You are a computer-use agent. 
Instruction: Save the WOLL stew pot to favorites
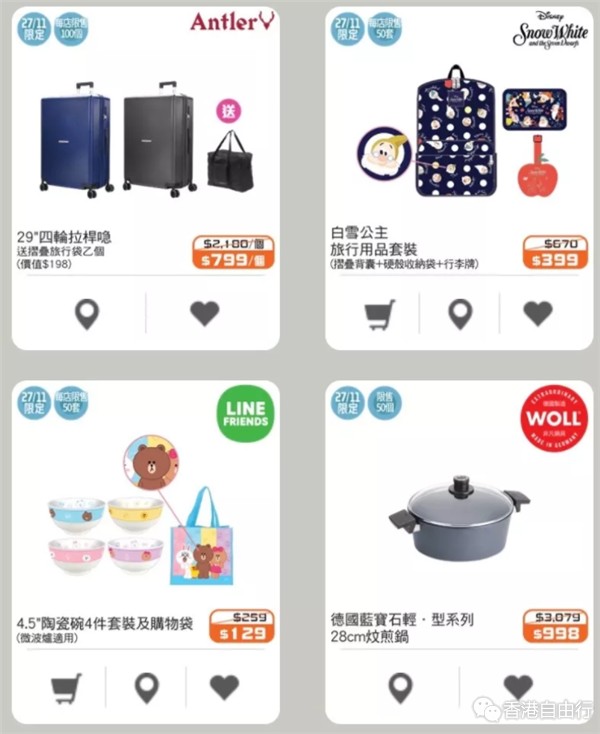pyautogui.click(x=518, y=688)
